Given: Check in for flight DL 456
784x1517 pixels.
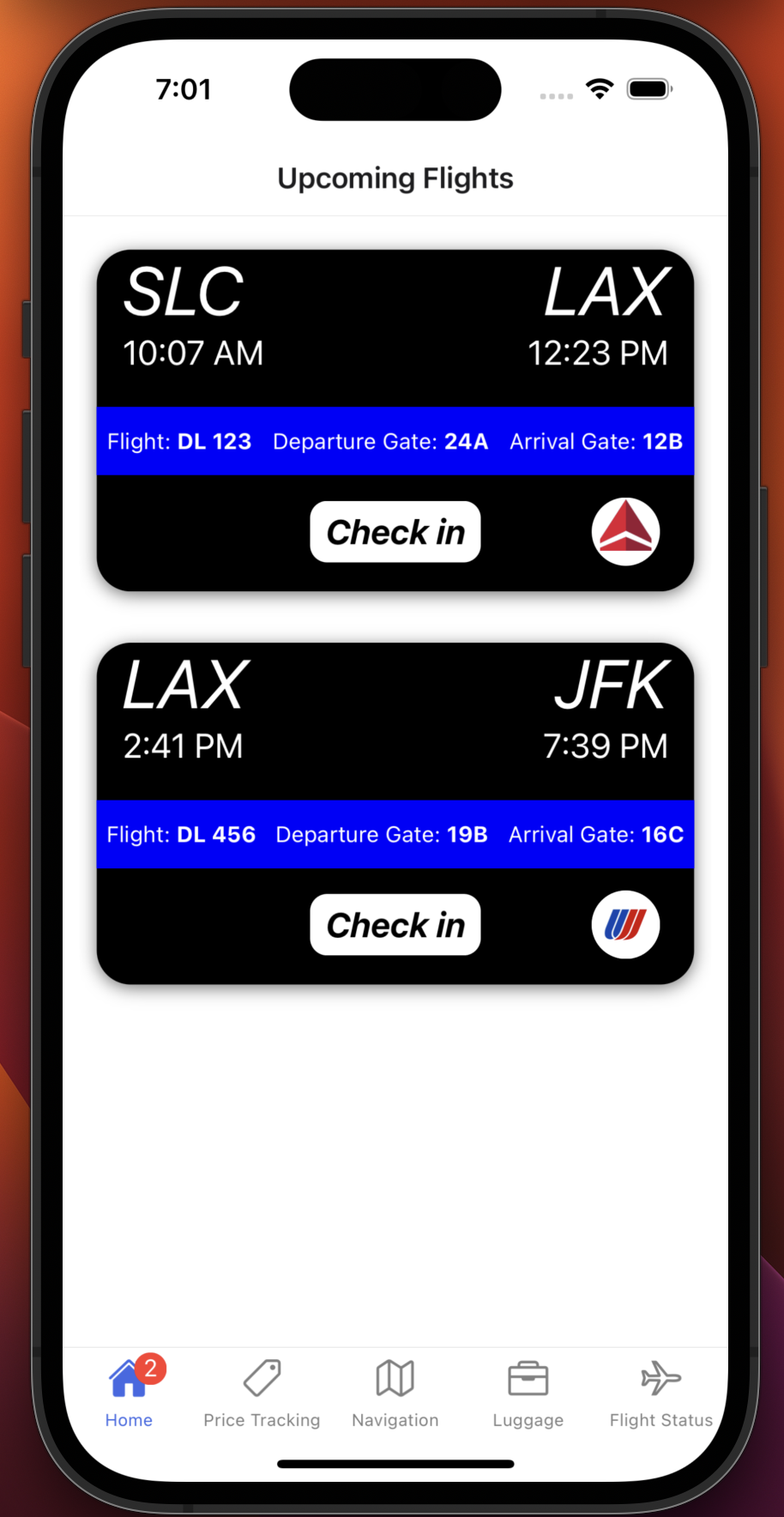Looking at the screenshot, I should [x=395, y=925].
